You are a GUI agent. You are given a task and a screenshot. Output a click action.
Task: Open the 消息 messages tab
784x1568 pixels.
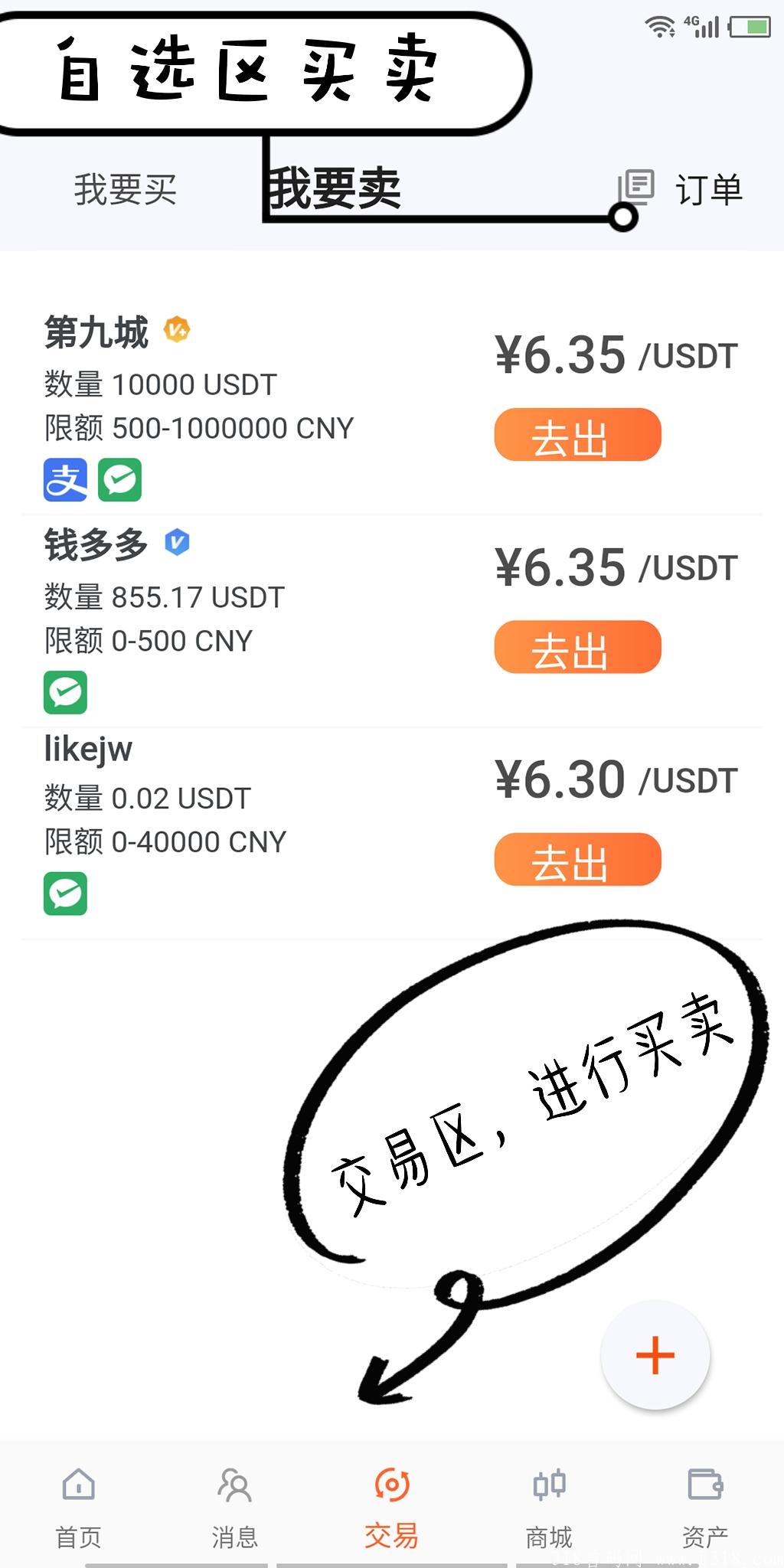pyautogui.click(x=234, y=1505)
